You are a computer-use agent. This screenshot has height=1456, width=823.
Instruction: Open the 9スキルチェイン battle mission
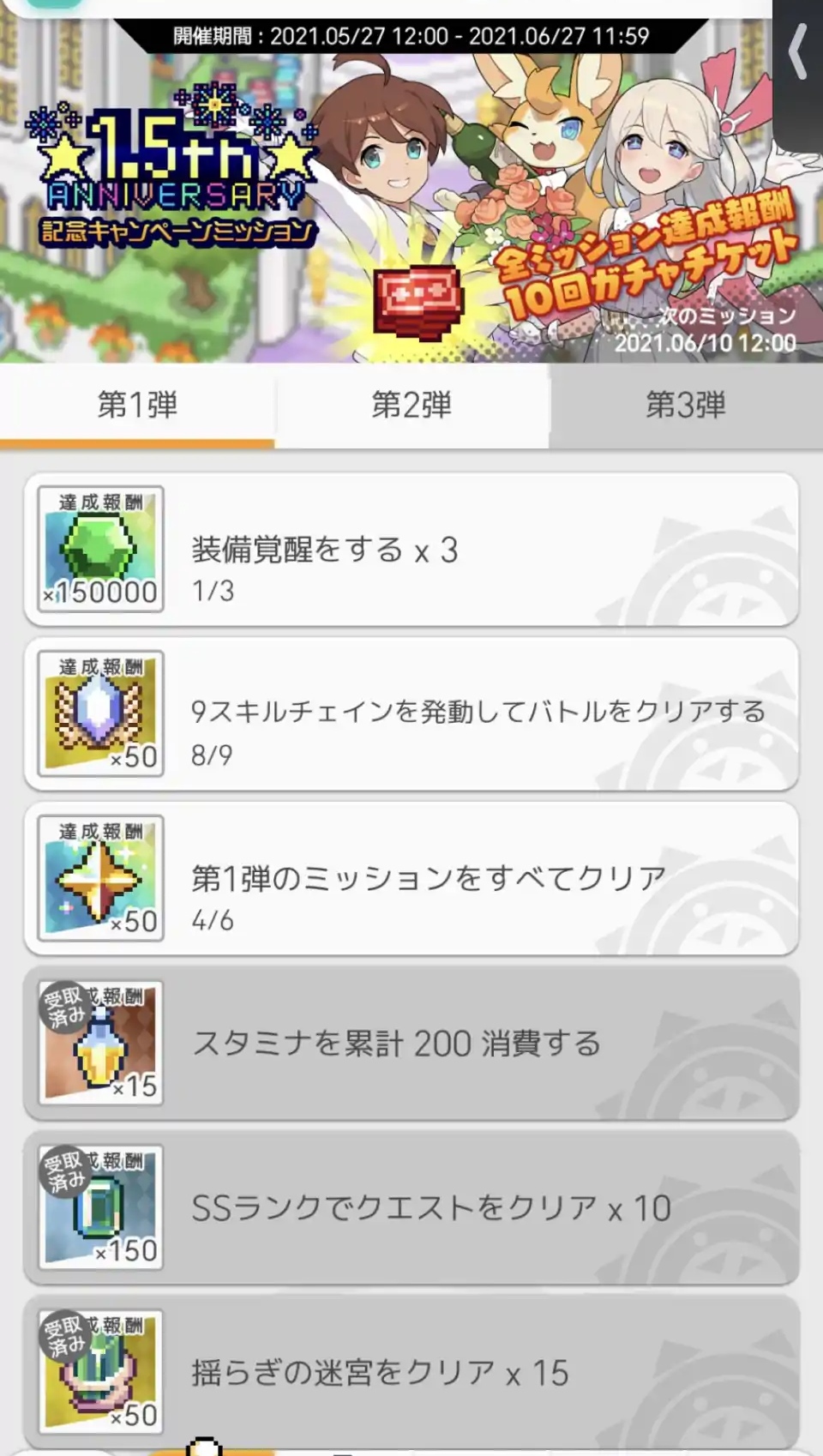click(x=411, y=713)
